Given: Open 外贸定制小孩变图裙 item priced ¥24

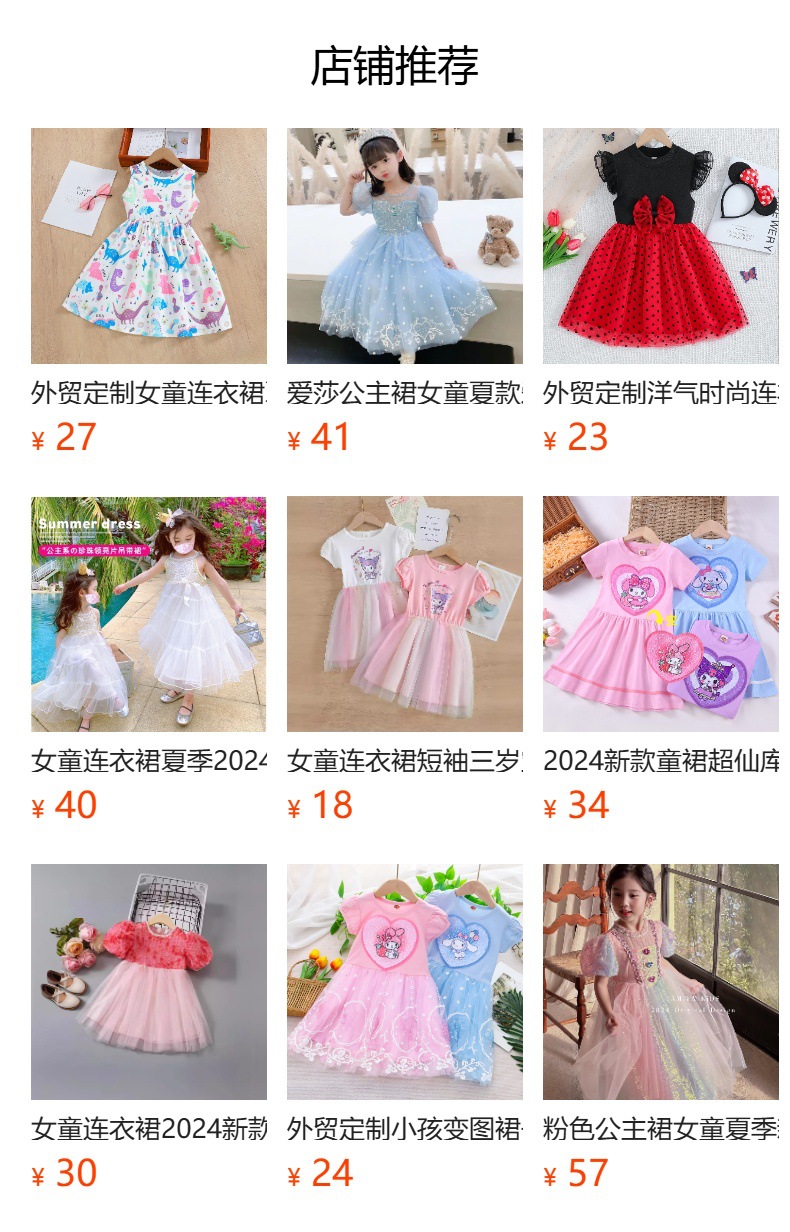Looking at the screenshot, I should click(404, 982).
